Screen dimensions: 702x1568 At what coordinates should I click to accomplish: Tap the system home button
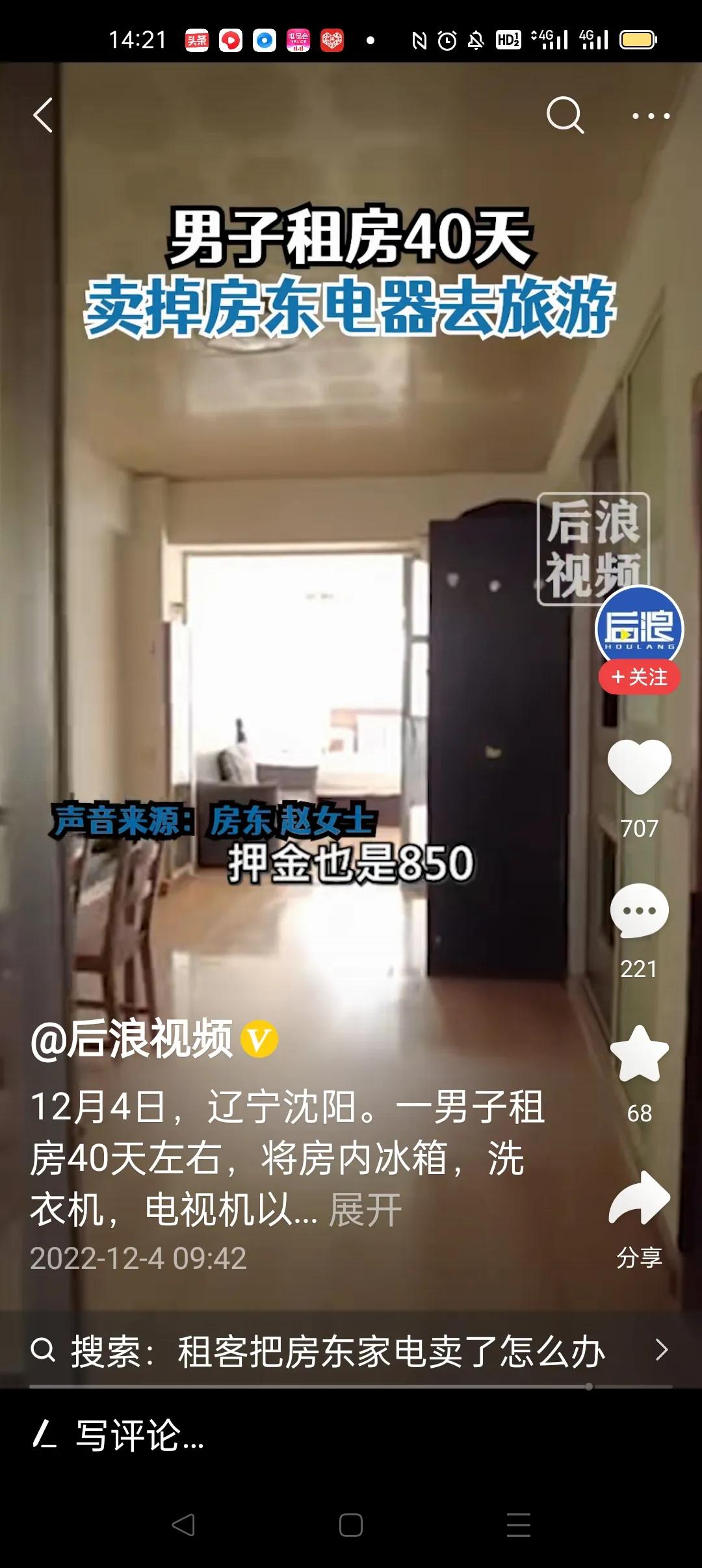[351, 1525]
